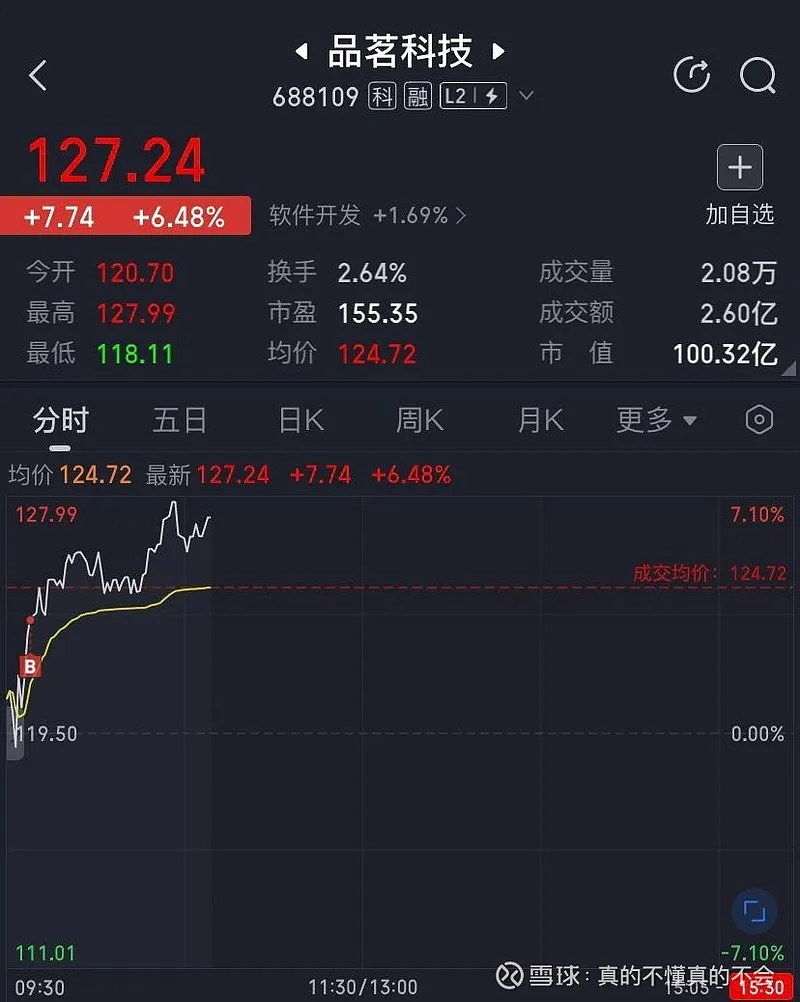
Task: Expand chart to fullscreen
Action: tap(754, 912)
